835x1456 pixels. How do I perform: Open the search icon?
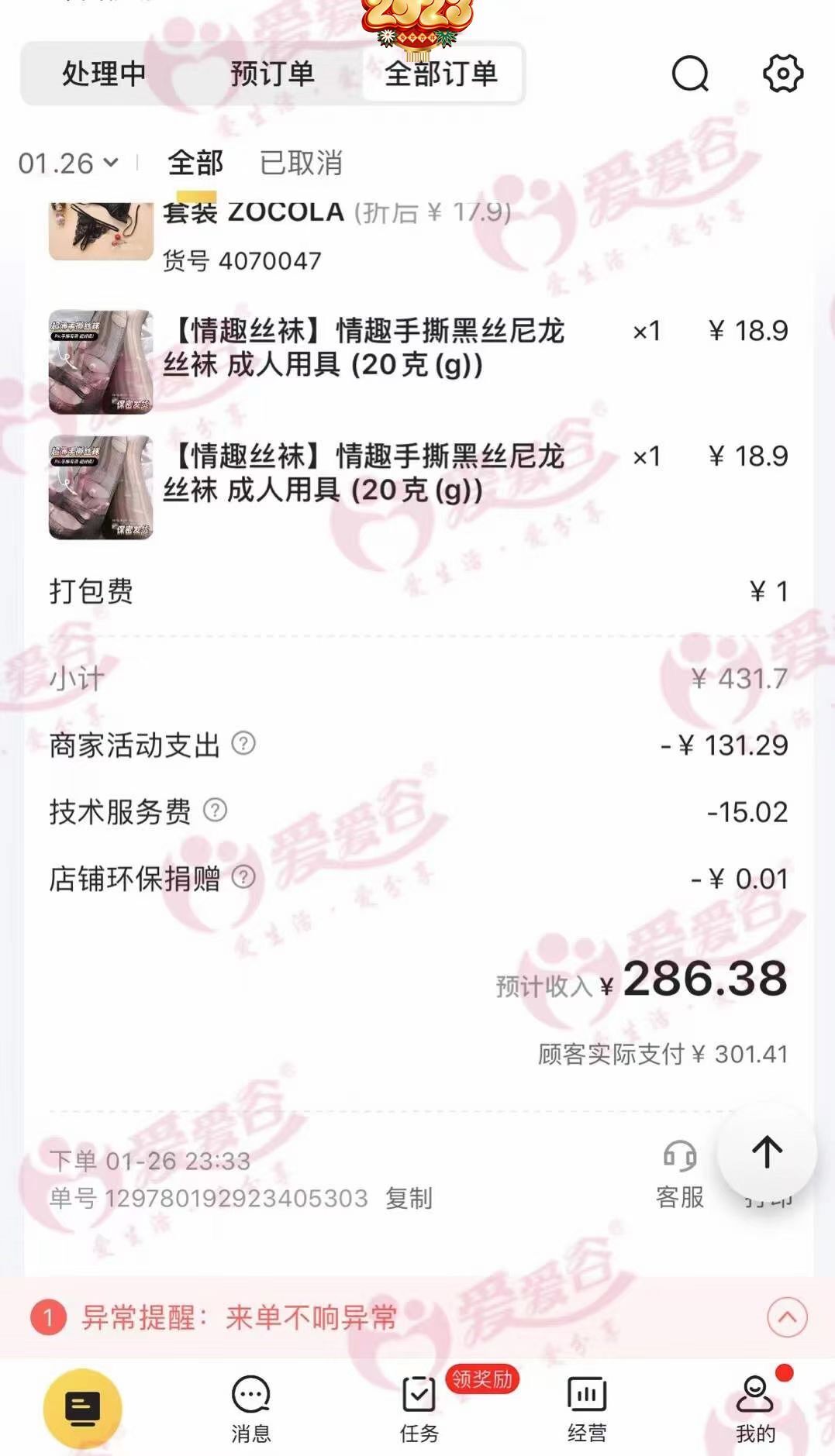click(x=689, y=74)
